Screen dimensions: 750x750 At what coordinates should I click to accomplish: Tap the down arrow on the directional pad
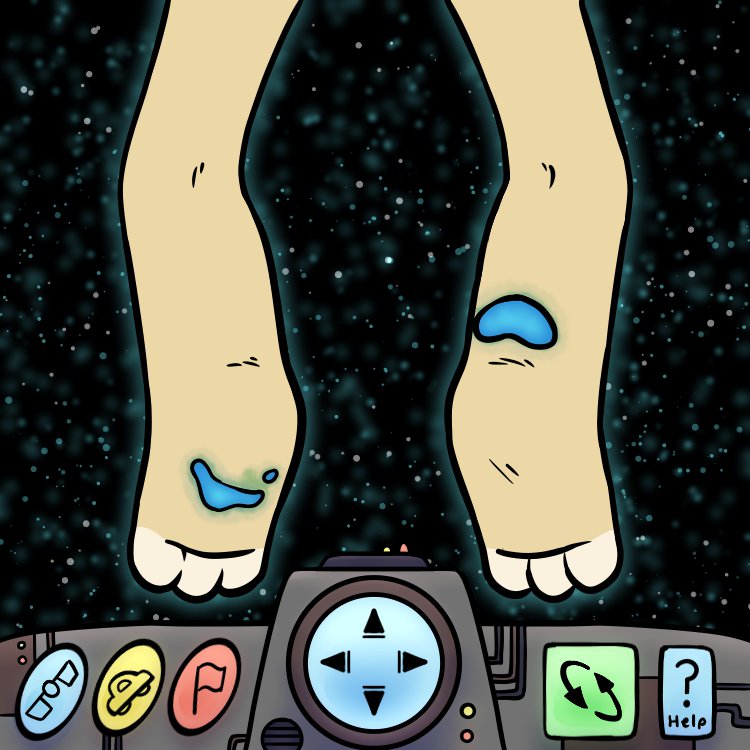click(x=373, y=698)
